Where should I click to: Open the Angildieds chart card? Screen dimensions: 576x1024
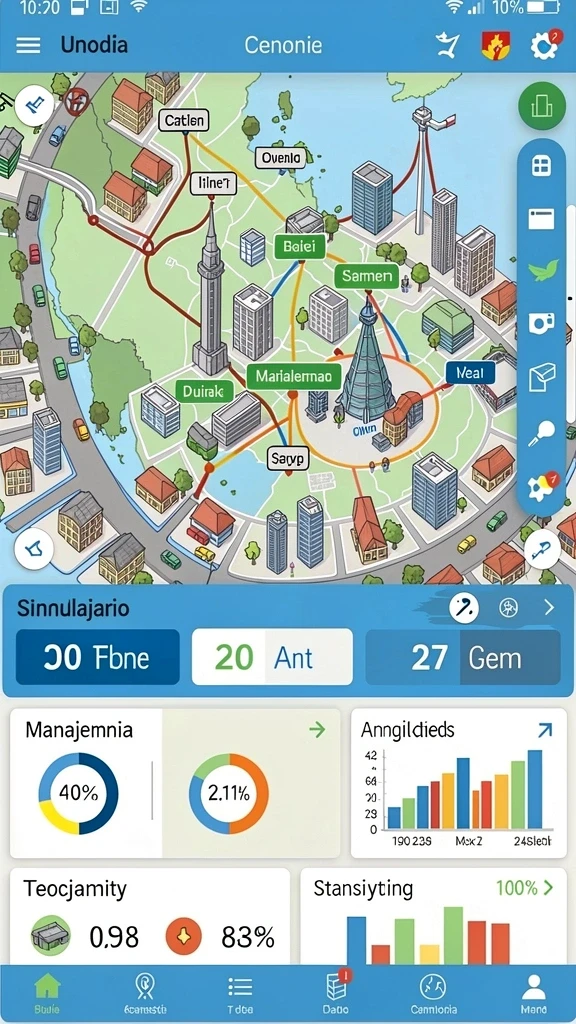click(x=458, y=783)
